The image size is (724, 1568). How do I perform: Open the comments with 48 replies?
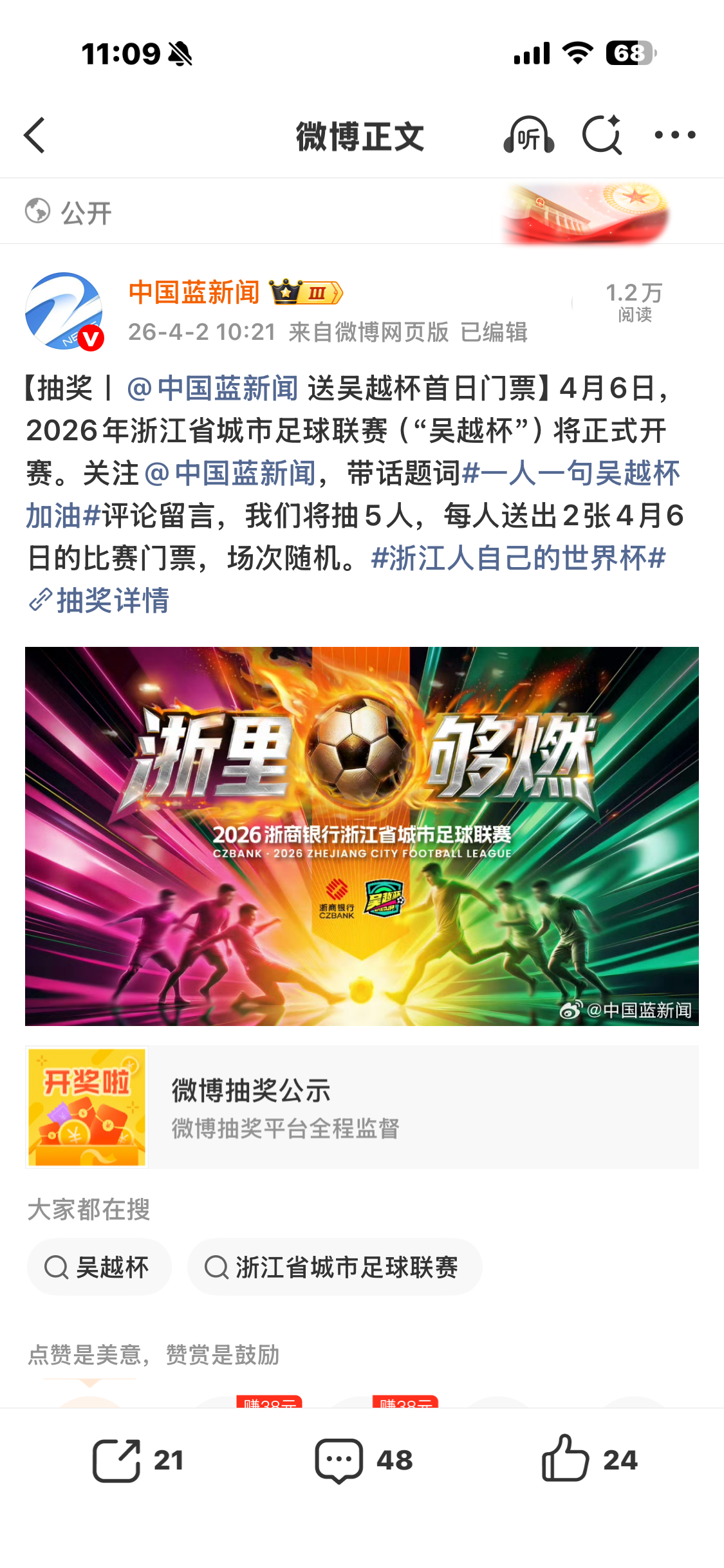(x=363, y=1460)
